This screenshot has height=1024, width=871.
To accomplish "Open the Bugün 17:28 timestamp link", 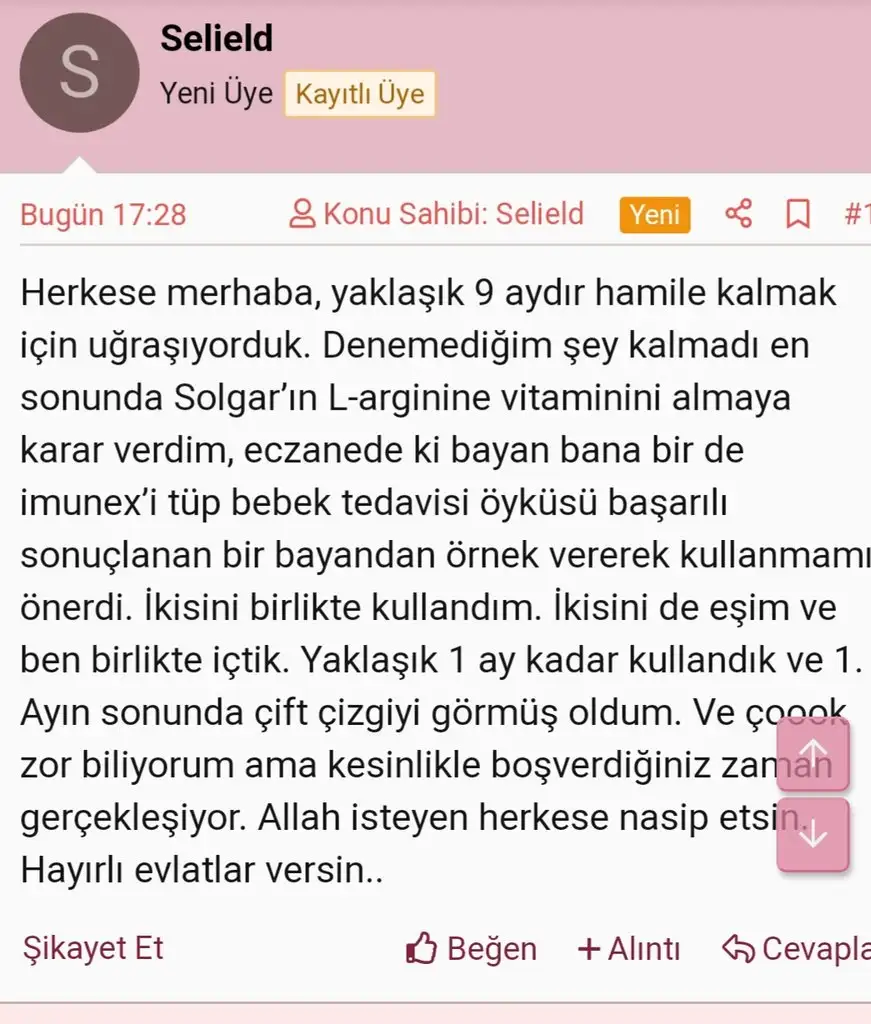I will 103,214.
